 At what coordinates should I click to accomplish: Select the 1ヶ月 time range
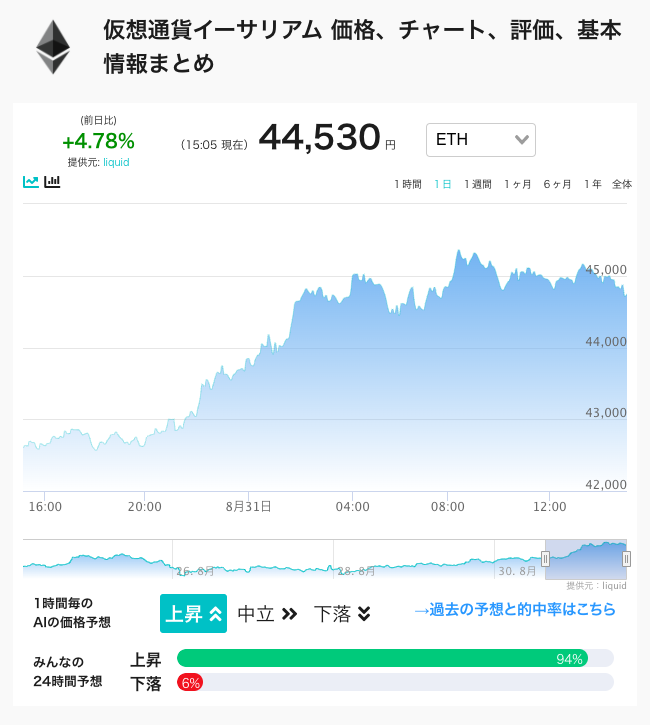pyautogui.click(x=517, y=184)
